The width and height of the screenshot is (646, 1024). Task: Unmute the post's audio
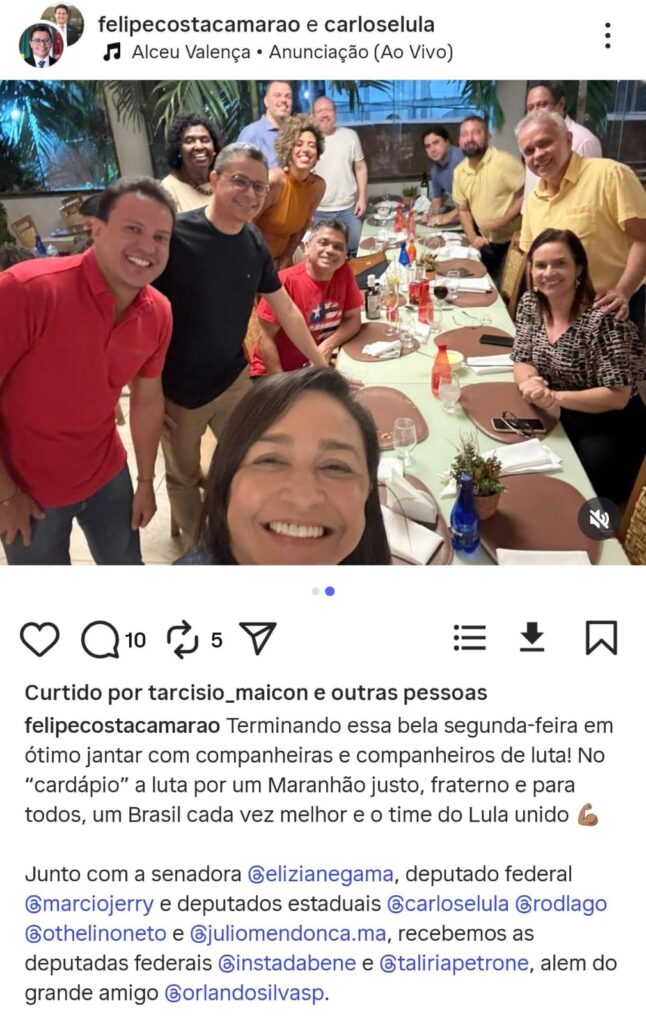point(599,518)
